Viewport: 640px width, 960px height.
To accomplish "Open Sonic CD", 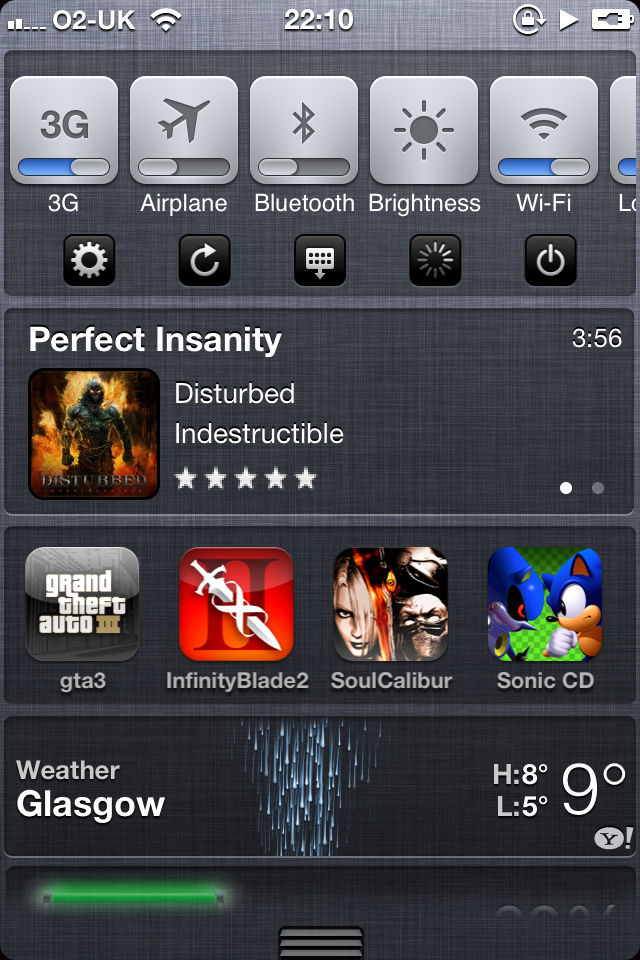I will click(545, 605).
